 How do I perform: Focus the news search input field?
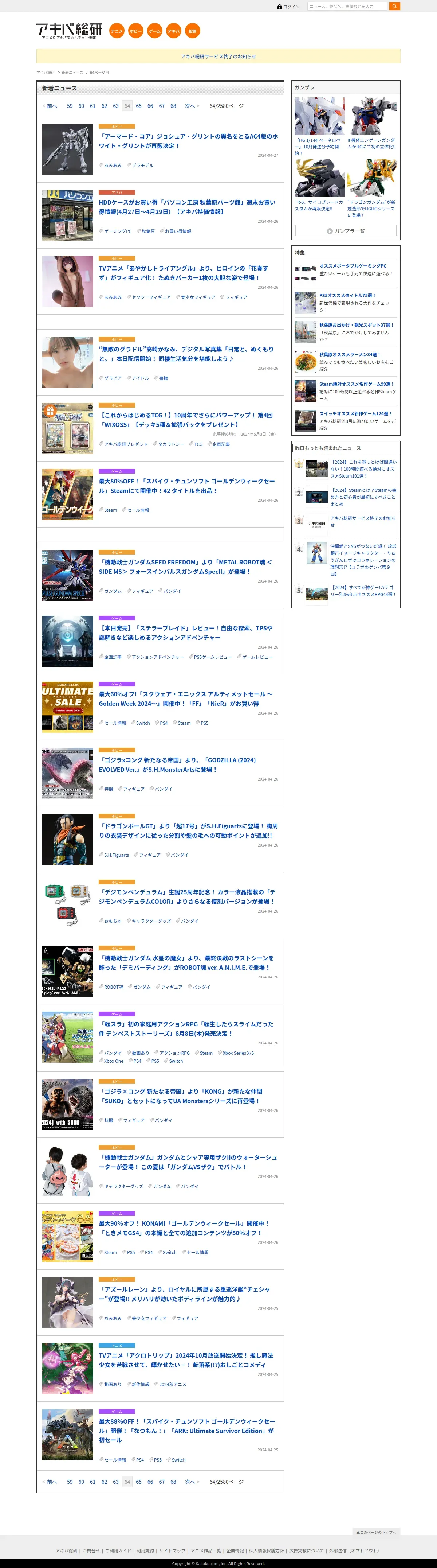[346, 7]
